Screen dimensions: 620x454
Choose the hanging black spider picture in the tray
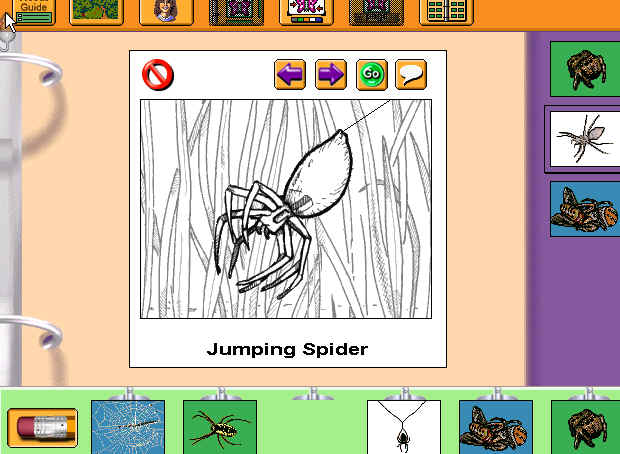[403, 427]
